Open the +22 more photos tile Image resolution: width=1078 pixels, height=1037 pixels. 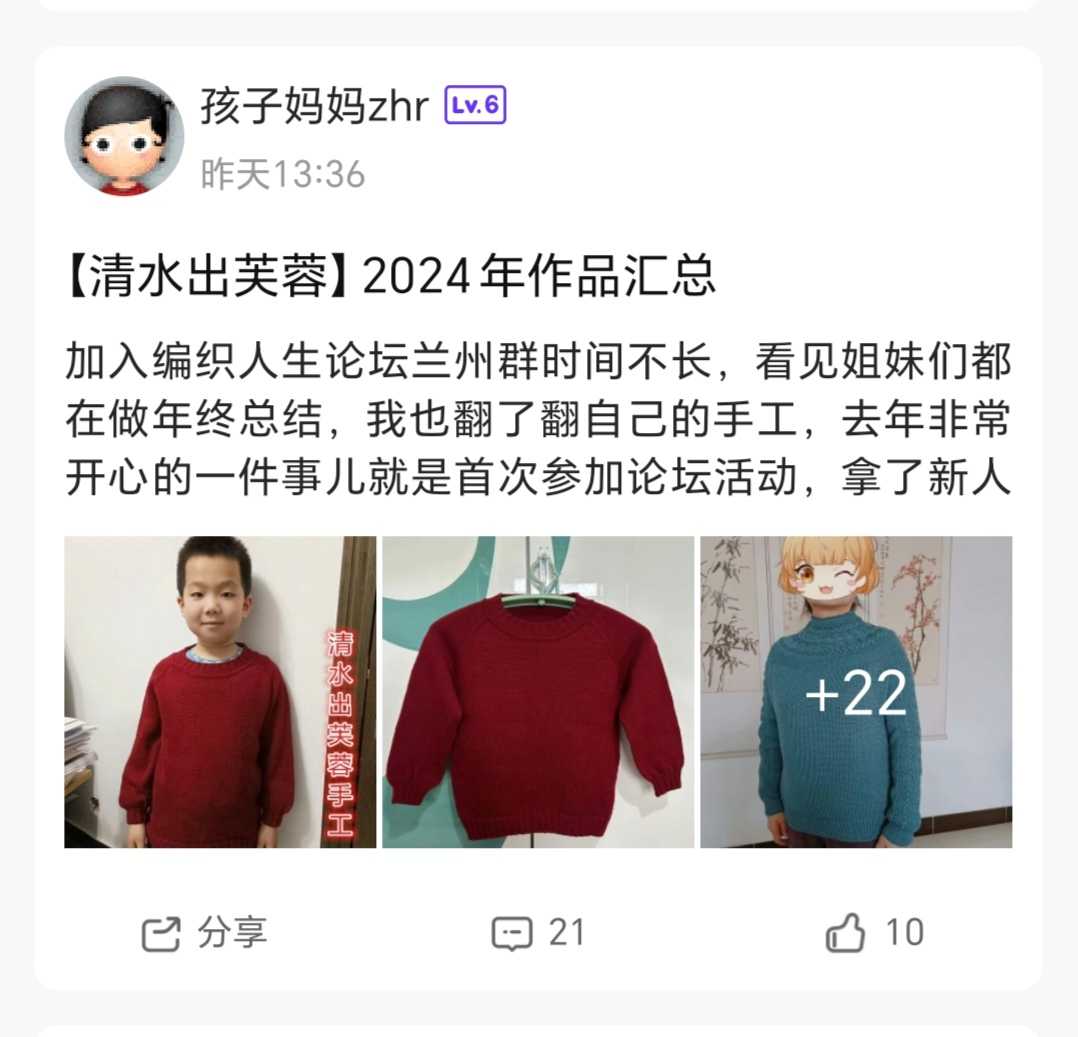point(856,692)
